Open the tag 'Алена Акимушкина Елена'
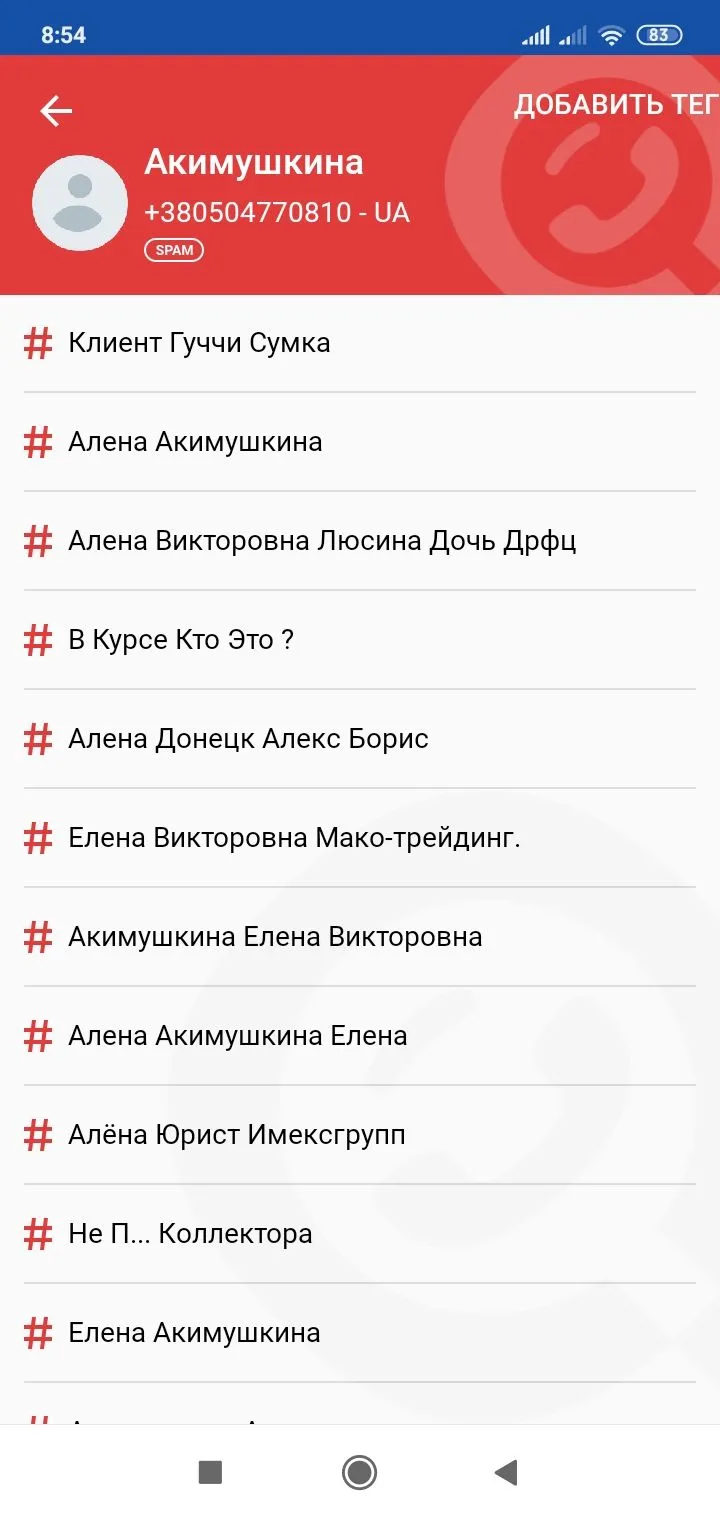Viewport: 720px width, 1520px height. [236, 1035]
